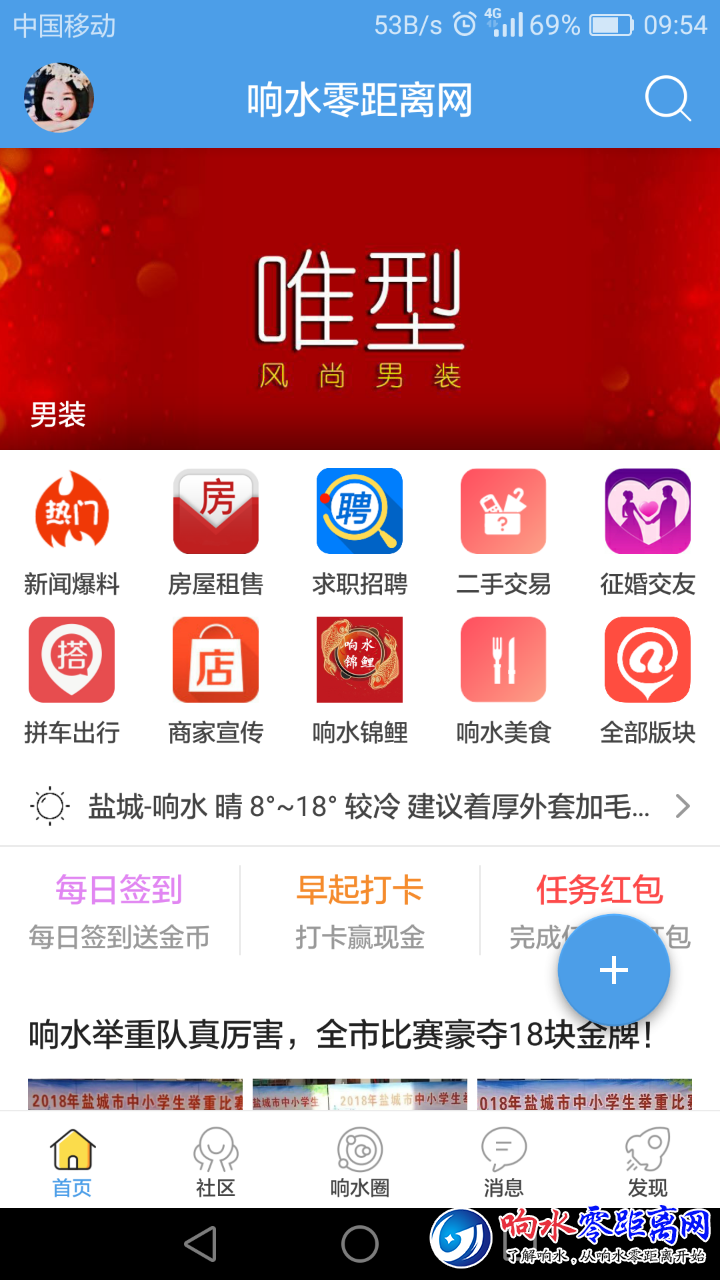The height and width of the screenshot is (1280, 720).
Task: Open 早起打卡
Action: (x=360, y=910)
